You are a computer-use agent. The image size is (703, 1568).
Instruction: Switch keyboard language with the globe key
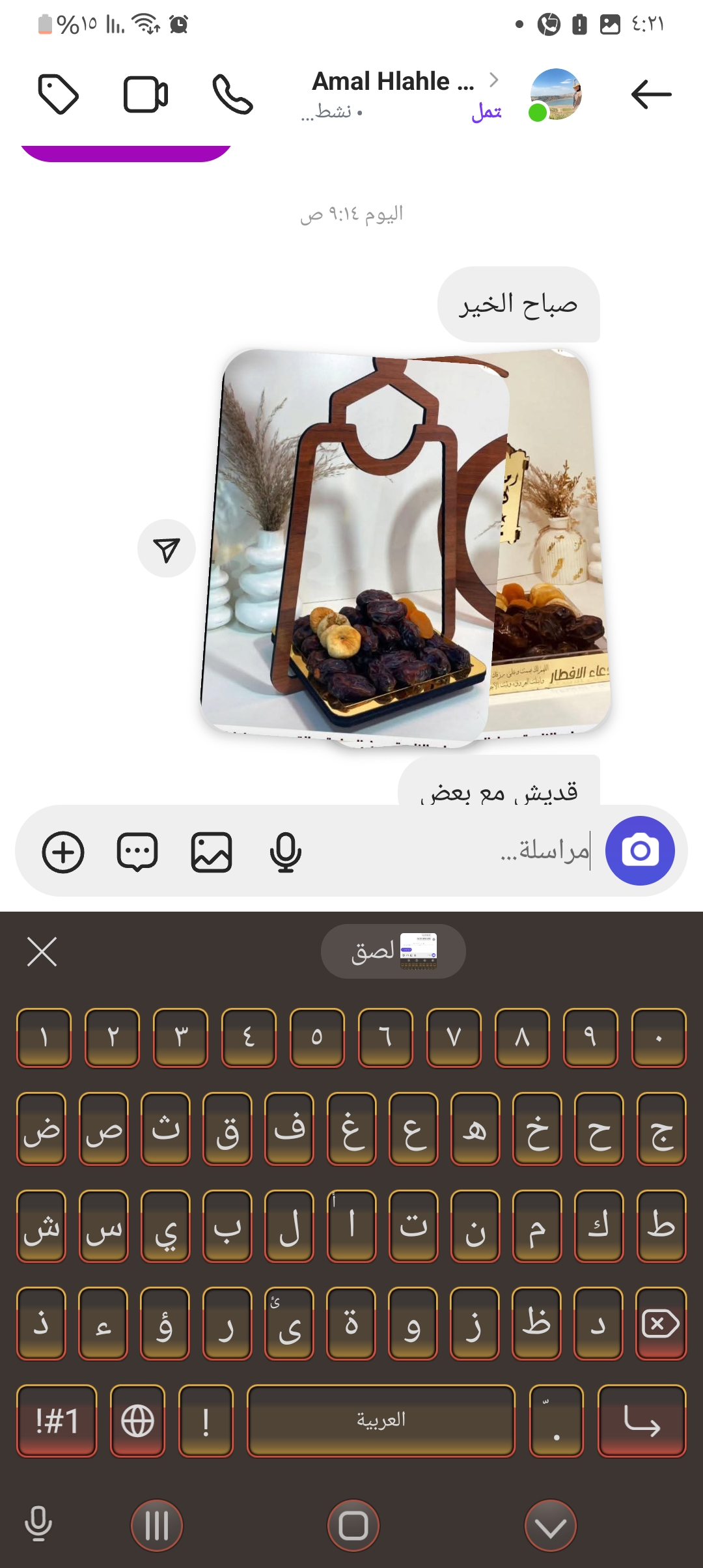click(x=137, y=1420)
